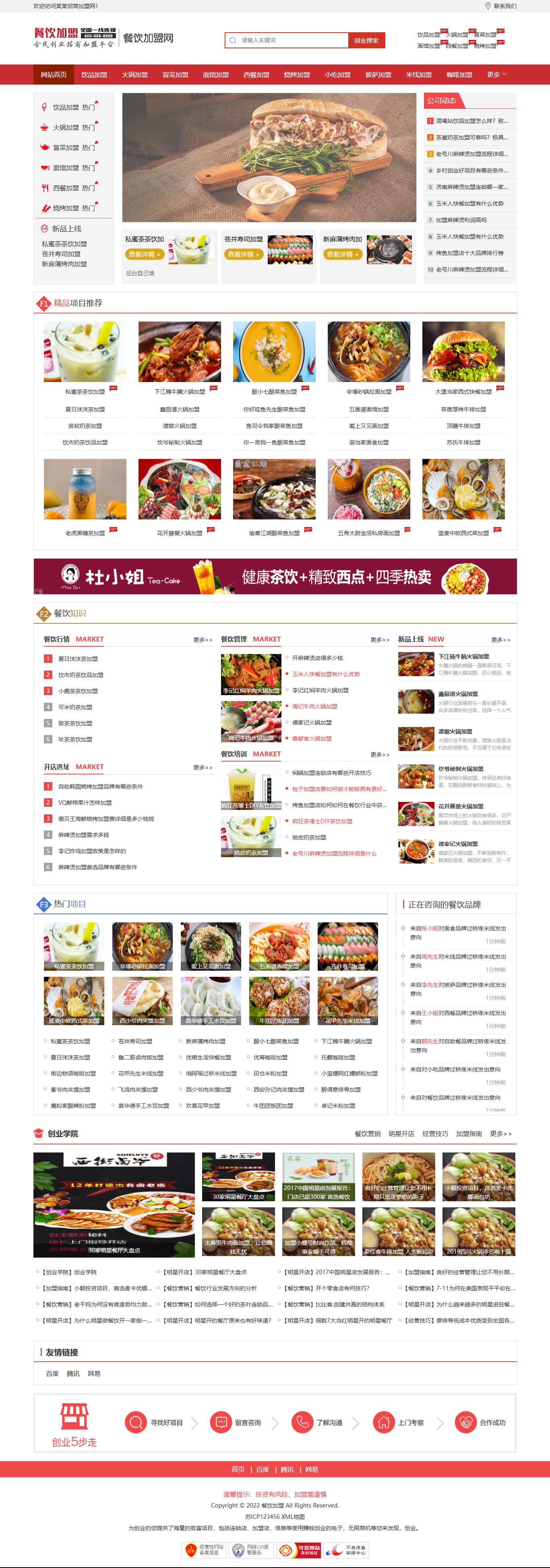This screenshot has width=550, height=1568.
Task: Open 联系我们 contact link
Action: (x=505, y=6)
